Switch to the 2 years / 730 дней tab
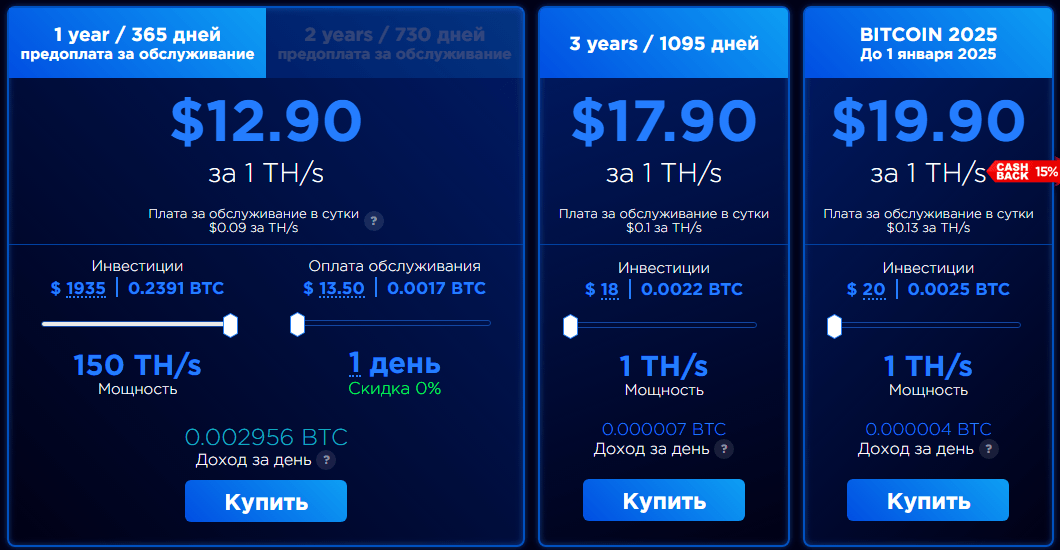The width and height of the screenshot is (1060, 550). pos(394,44)
